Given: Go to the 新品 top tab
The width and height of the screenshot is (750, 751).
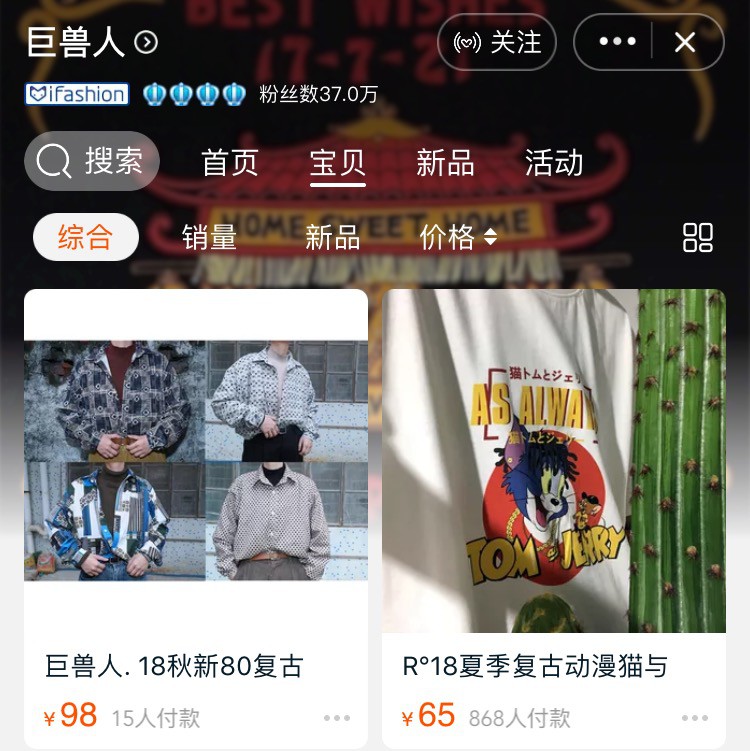Looking at the screenshot, I should click(x=445, y=162).
